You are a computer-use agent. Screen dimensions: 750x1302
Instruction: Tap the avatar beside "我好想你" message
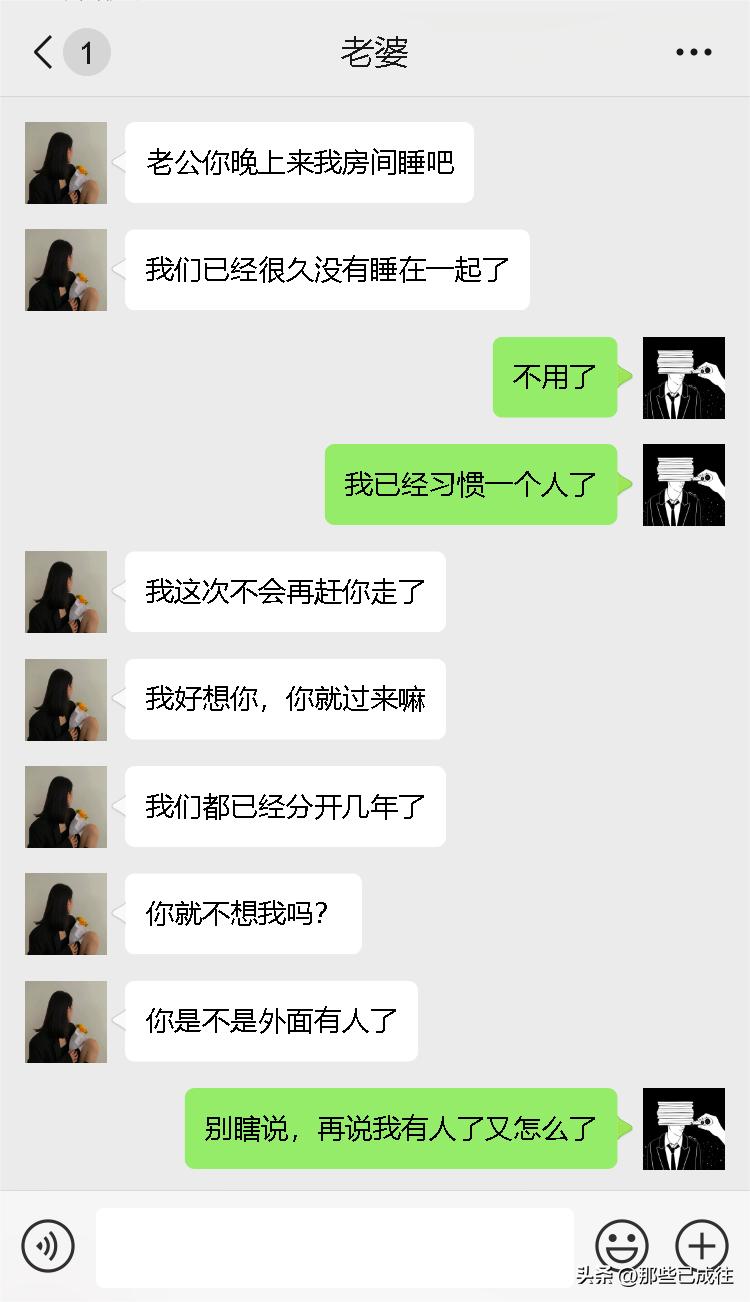[65, 700]
